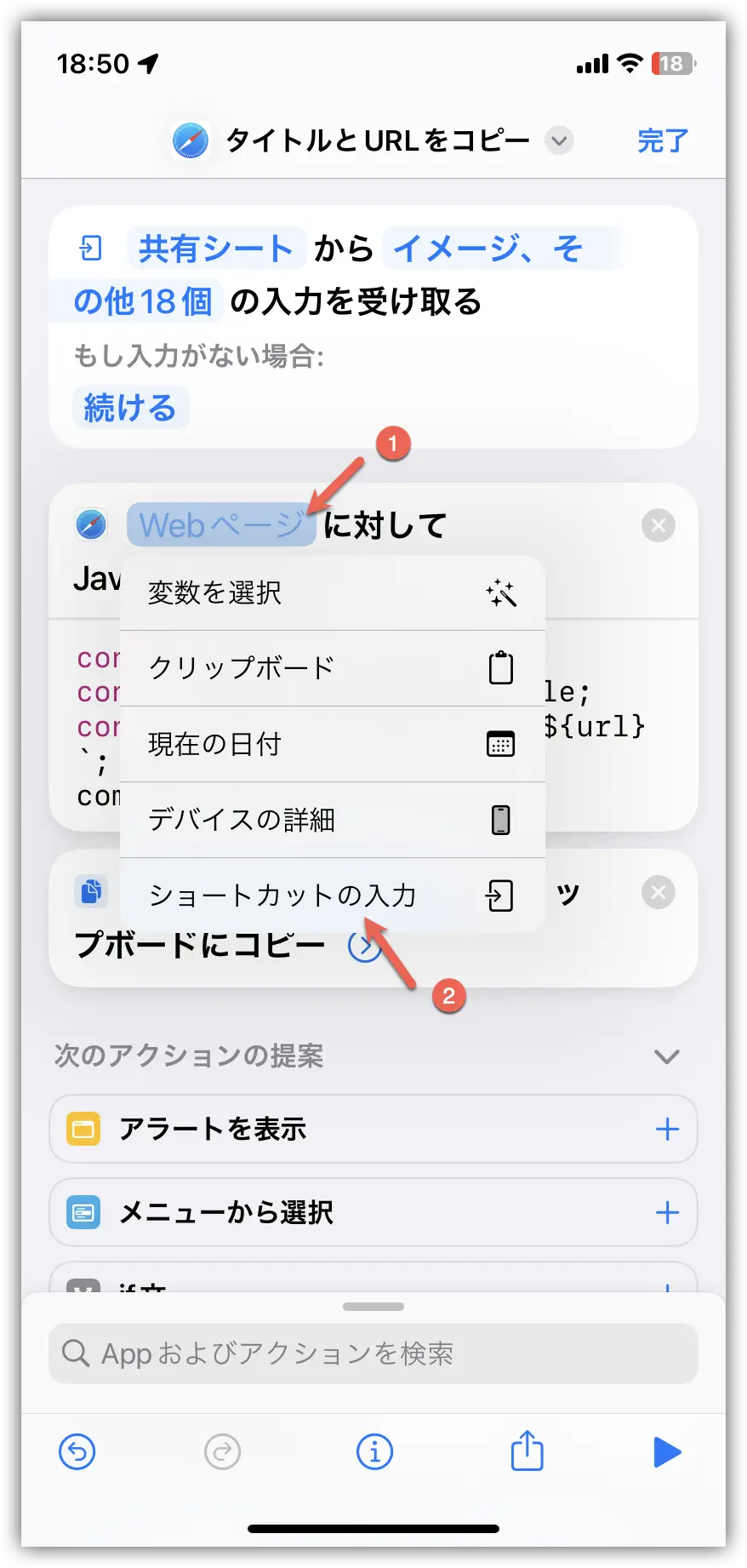Viewport: 747px width, 1568px height.
Task: Tap the 完了 button to finish editing
Action: pyautogui.click(x=661, y=140)
